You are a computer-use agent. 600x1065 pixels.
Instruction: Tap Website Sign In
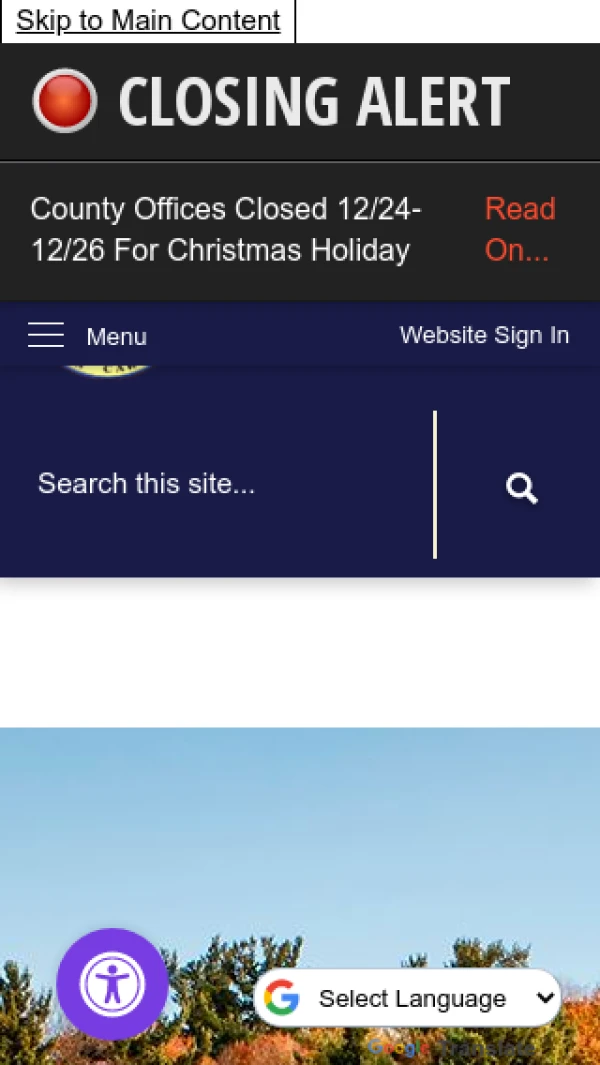[484, 335]
